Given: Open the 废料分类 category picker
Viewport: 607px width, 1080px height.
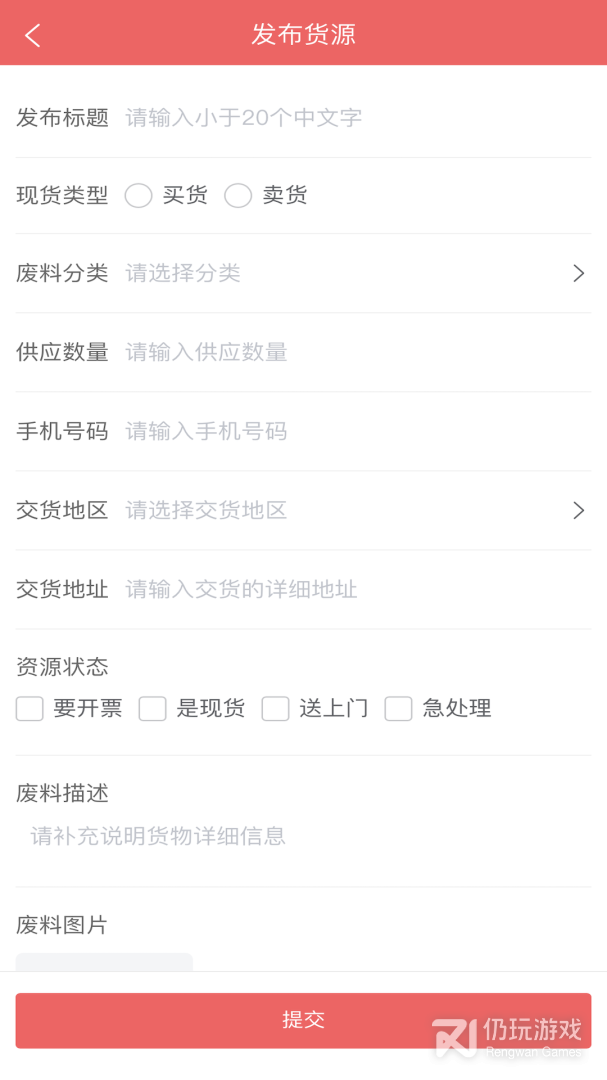Looking at the screenshot, I should [x=350, y=273].
